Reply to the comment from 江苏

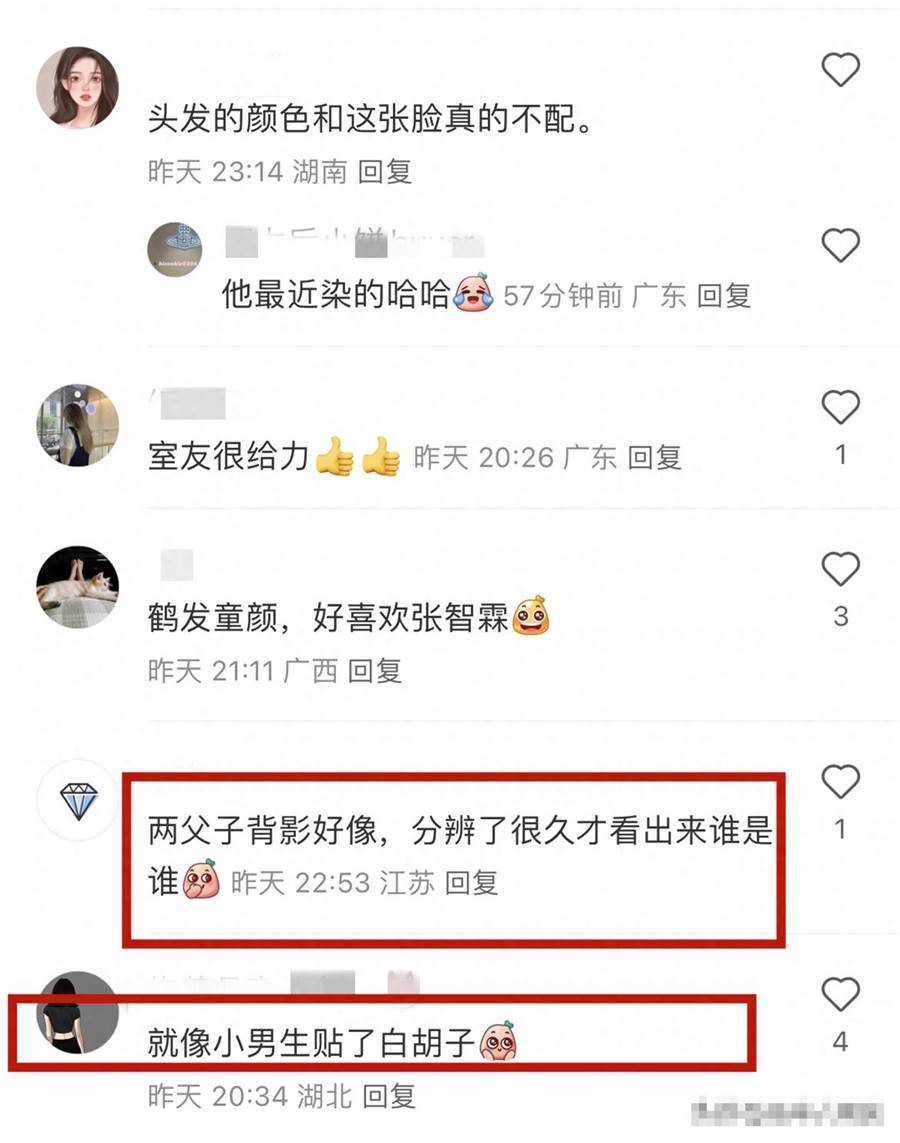[x=471, y=883]
